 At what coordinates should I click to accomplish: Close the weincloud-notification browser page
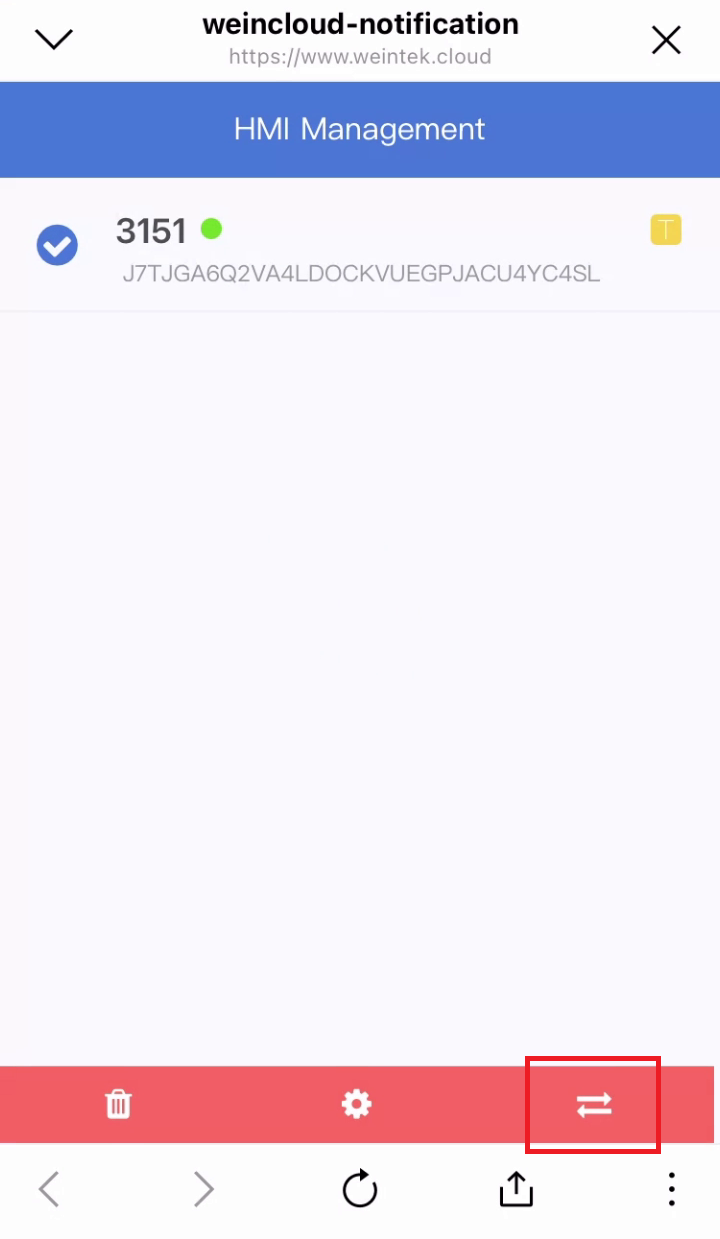[x=666, y=40]
